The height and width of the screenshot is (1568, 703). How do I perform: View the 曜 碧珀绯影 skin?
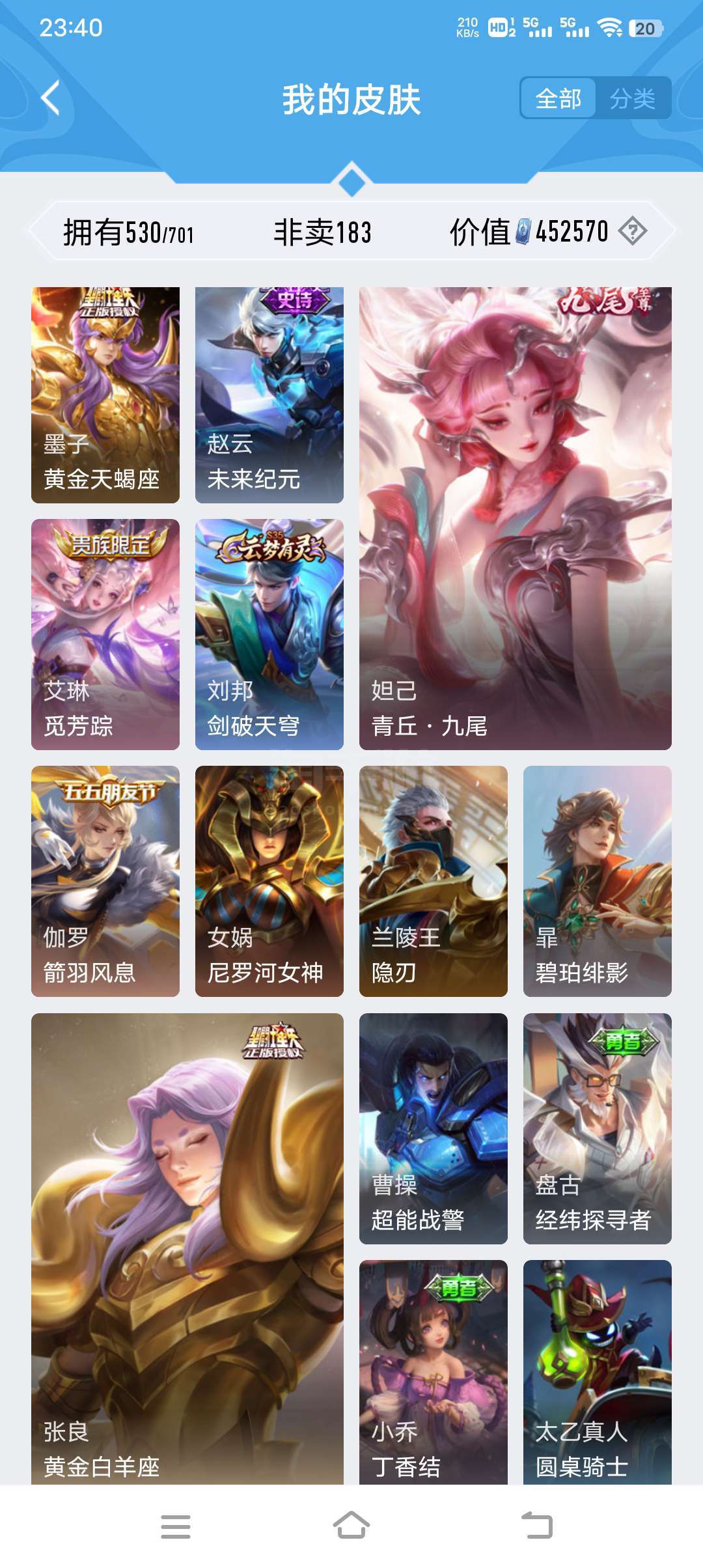(598, 881)
